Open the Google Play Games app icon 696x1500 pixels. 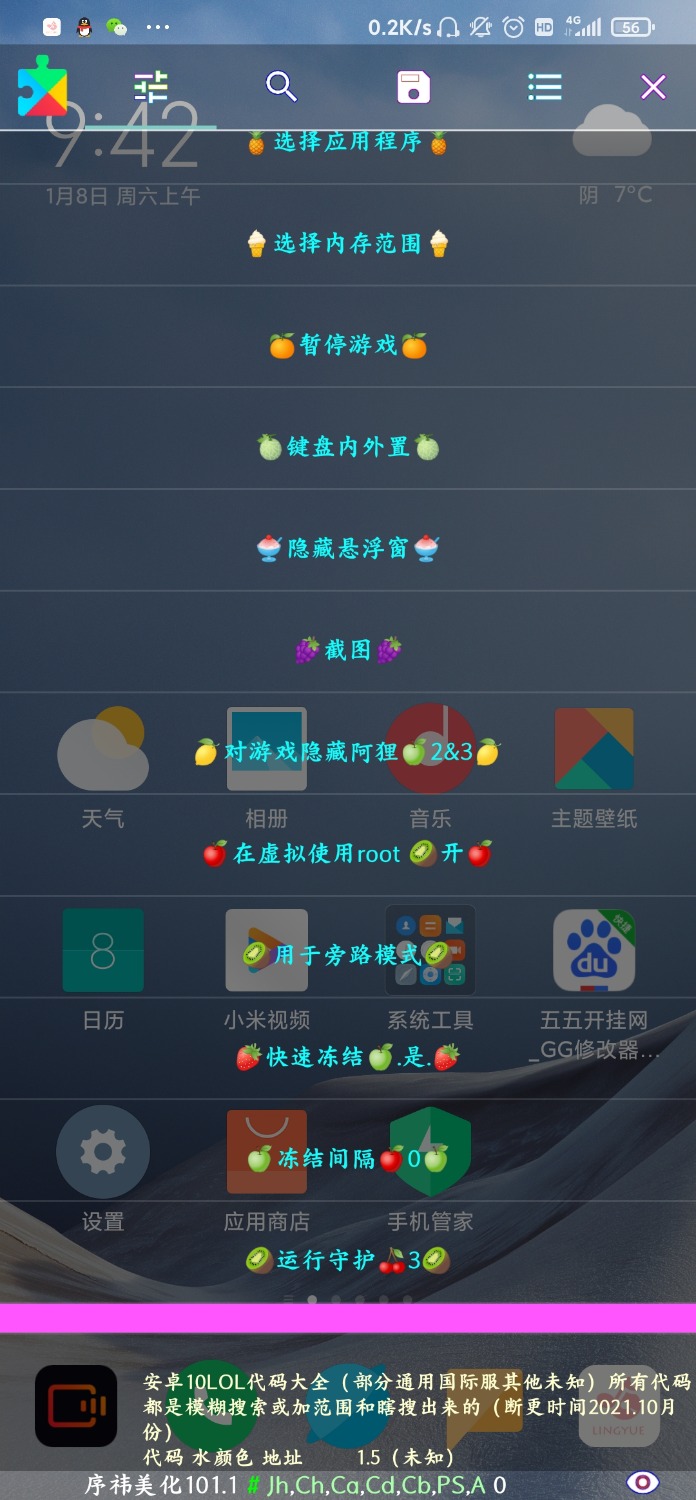click(42, 88)
